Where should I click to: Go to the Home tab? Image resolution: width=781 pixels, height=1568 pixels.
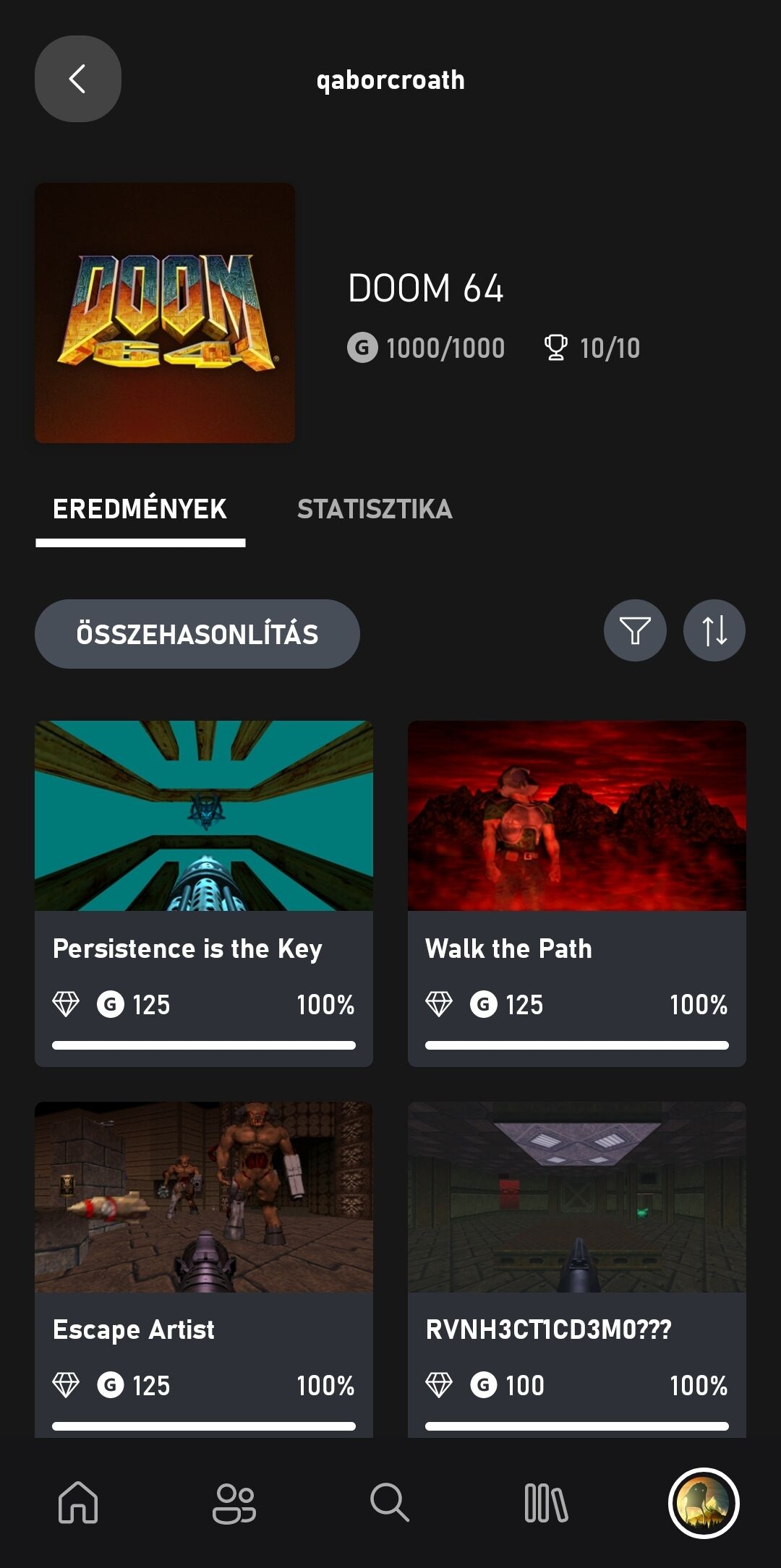point(78,1503)
